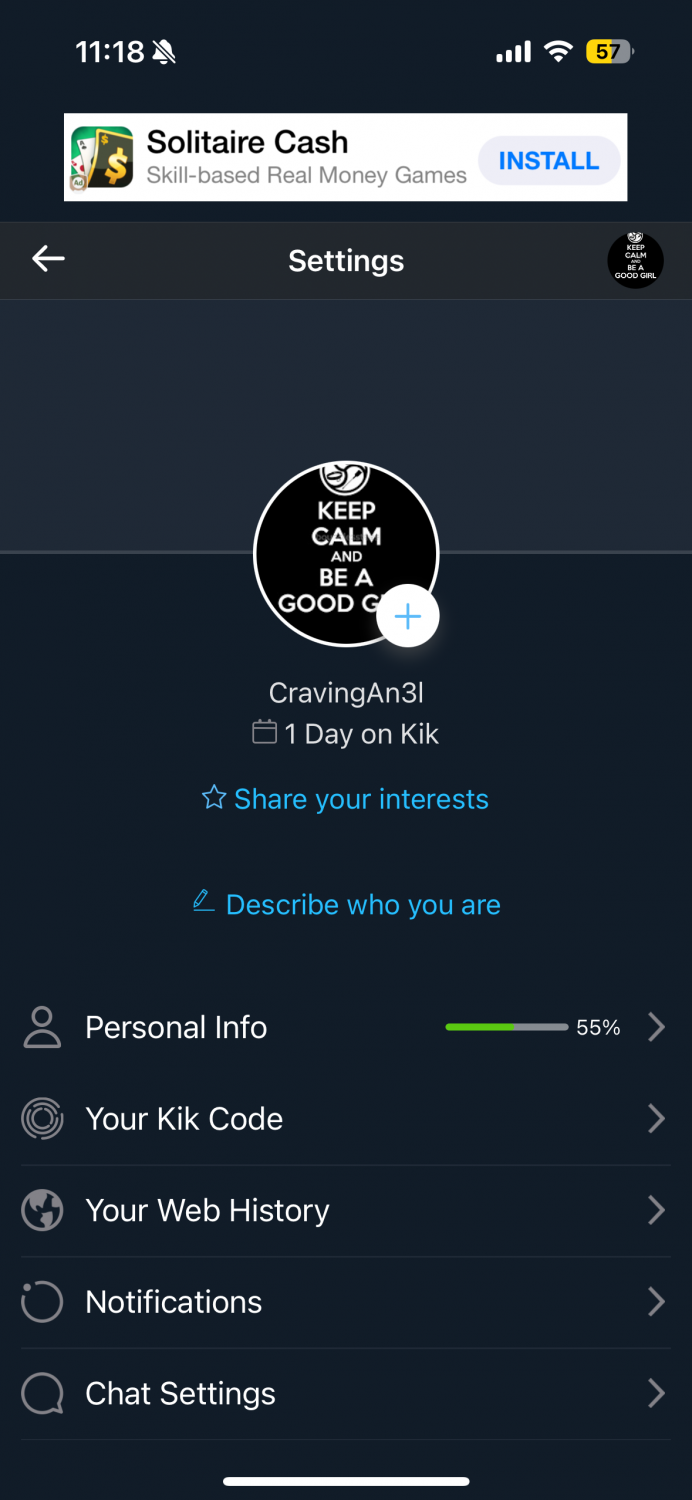Open Your Kik Code
The height and width of the screenshot is (1500, 692).
(346, 1119)
